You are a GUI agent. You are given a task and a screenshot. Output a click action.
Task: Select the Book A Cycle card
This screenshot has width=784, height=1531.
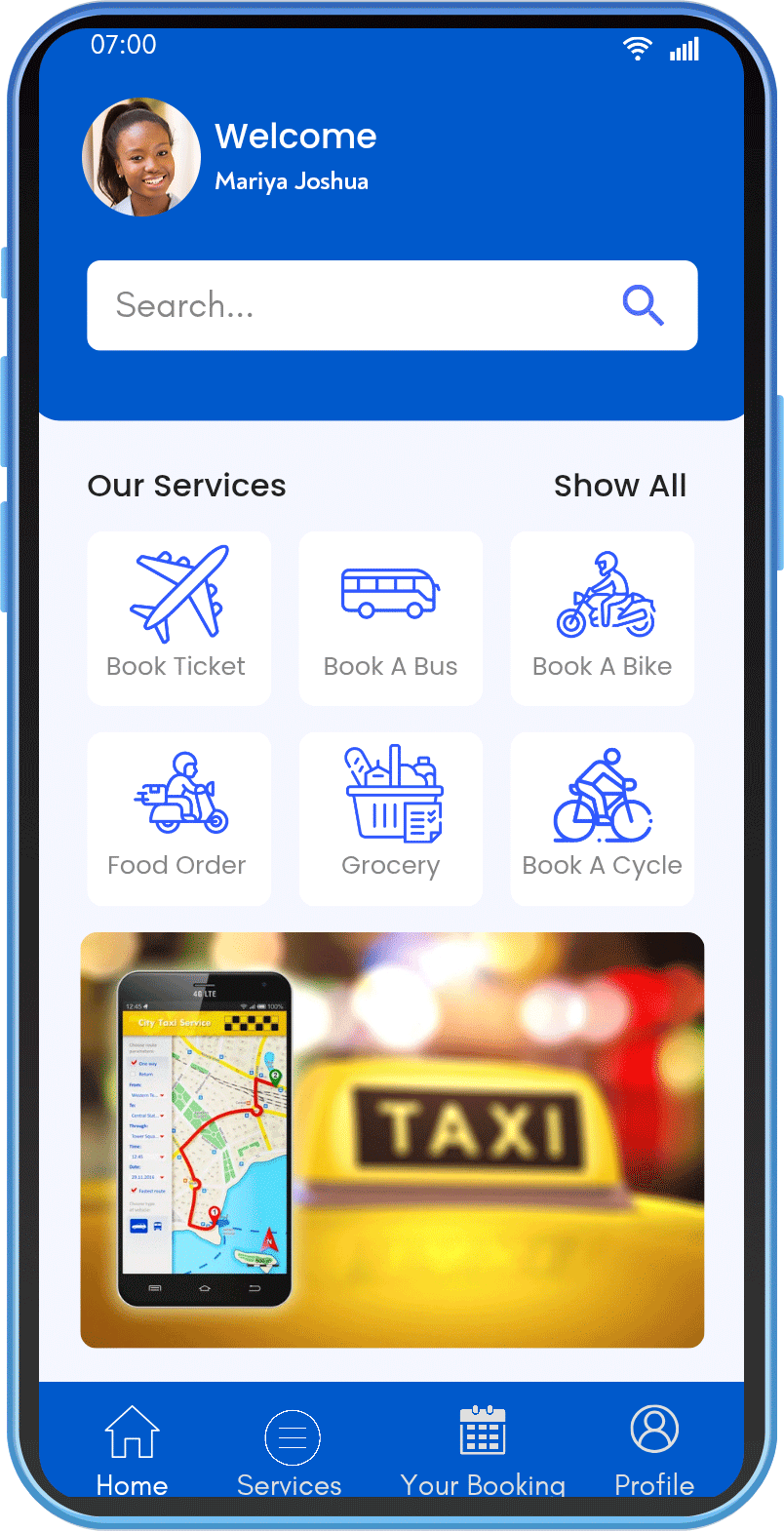[602, 818]
